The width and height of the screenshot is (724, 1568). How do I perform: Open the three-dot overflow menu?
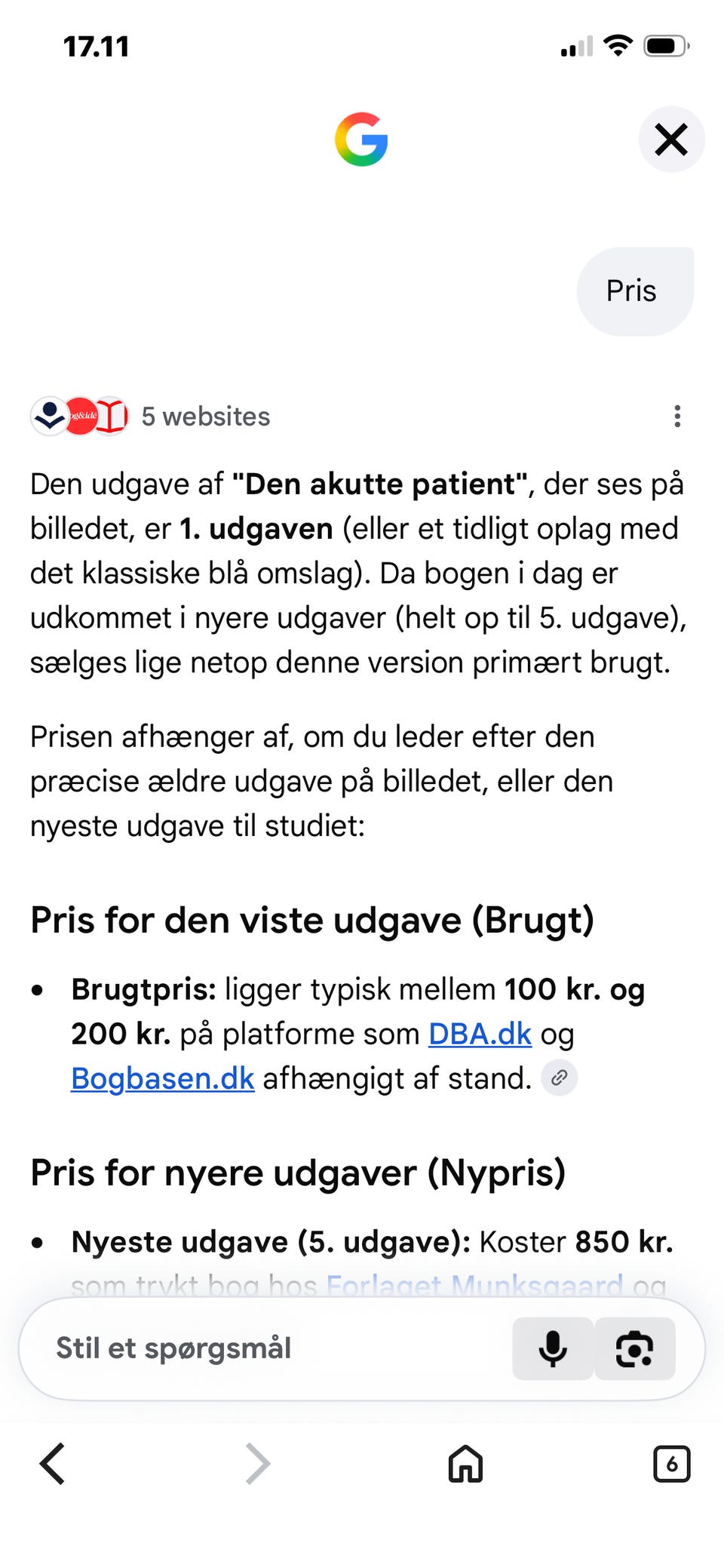[x=677, y=417]
